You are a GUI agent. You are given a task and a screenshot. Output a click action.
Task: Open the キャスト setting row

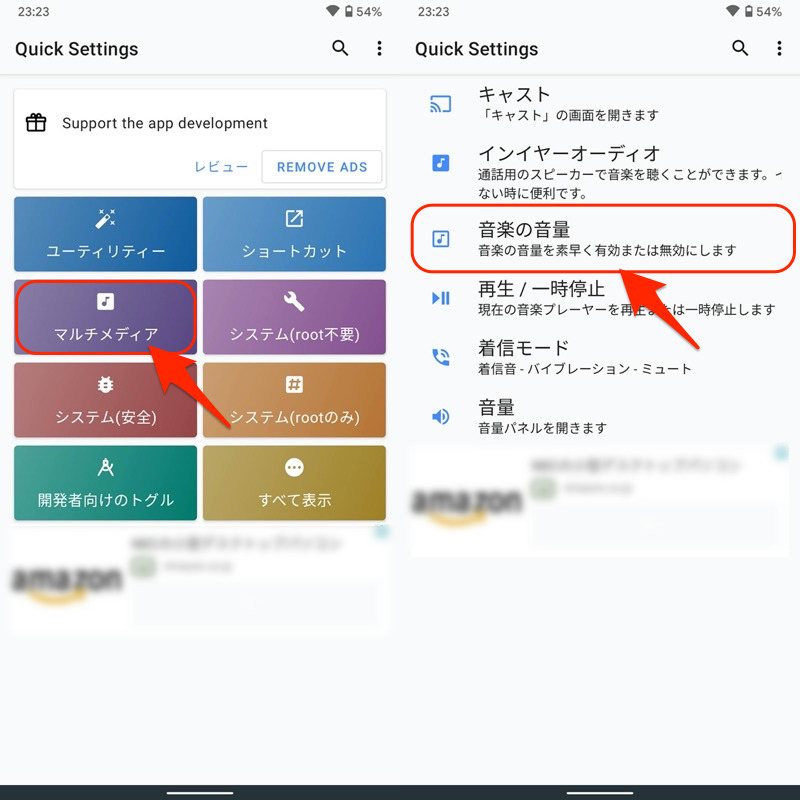(x=600, y=103)
